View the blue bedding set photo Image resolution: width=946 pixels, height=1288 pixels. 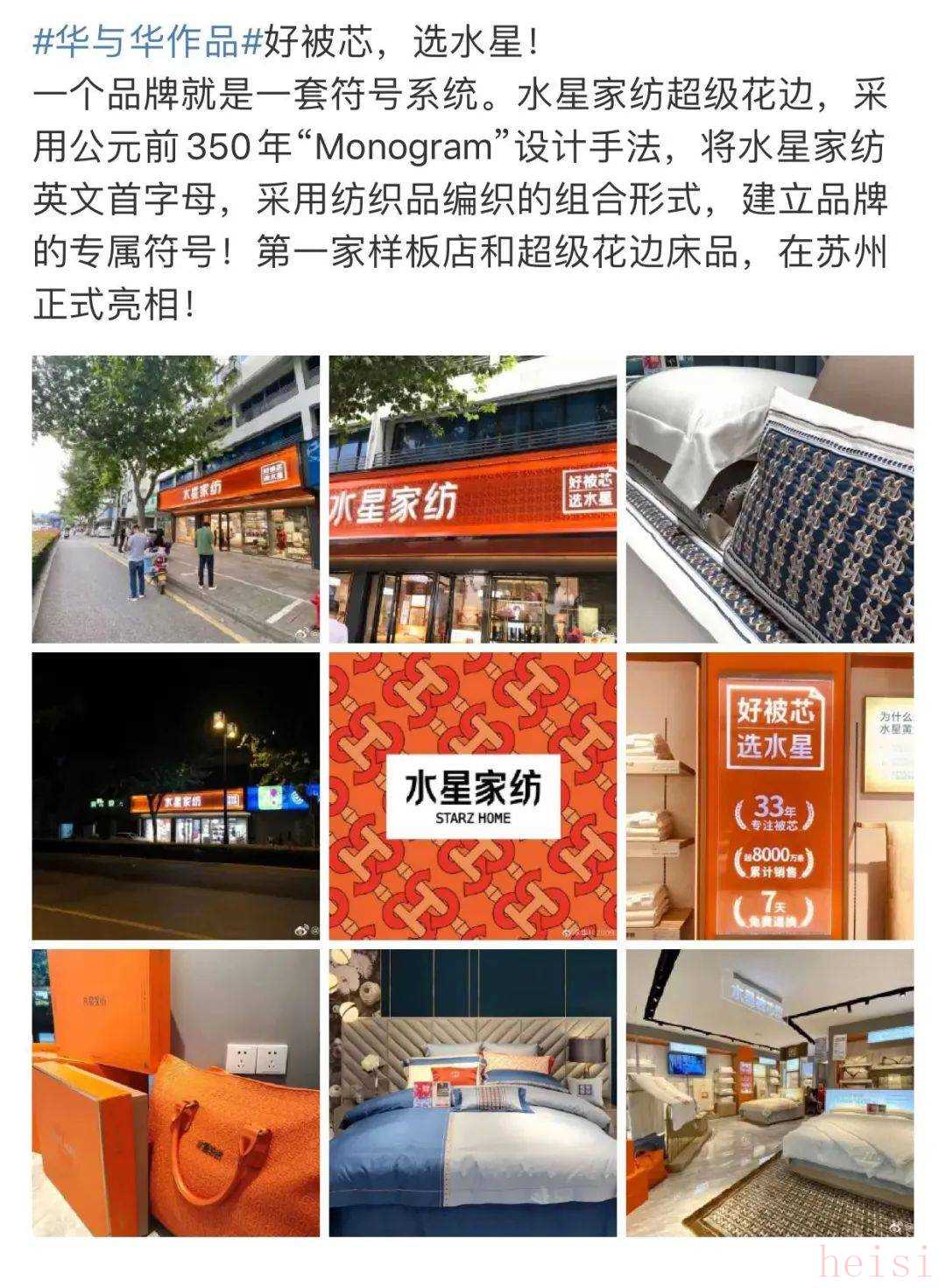472,1092
